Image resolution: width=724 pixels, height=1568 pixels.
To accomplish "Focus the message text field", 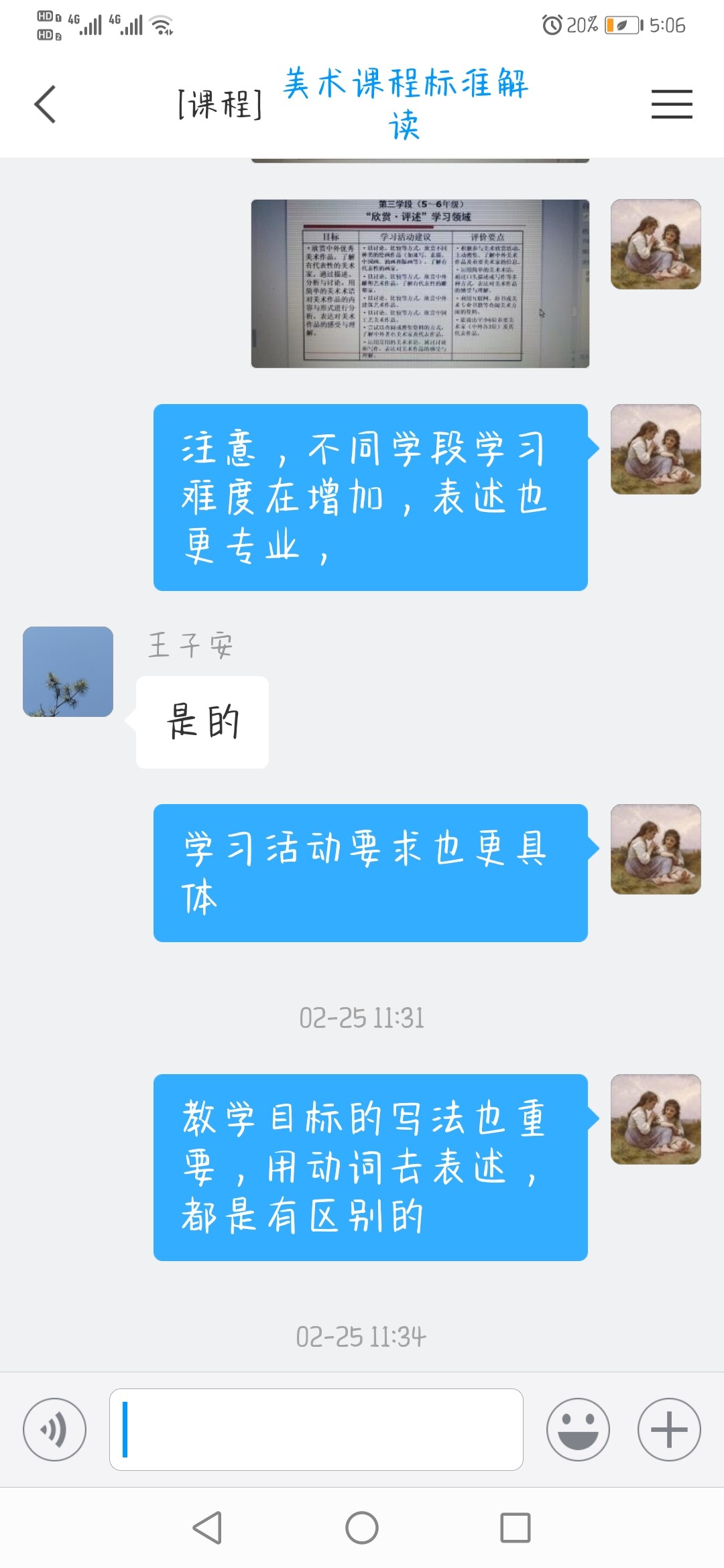I will coord(316,1429).
